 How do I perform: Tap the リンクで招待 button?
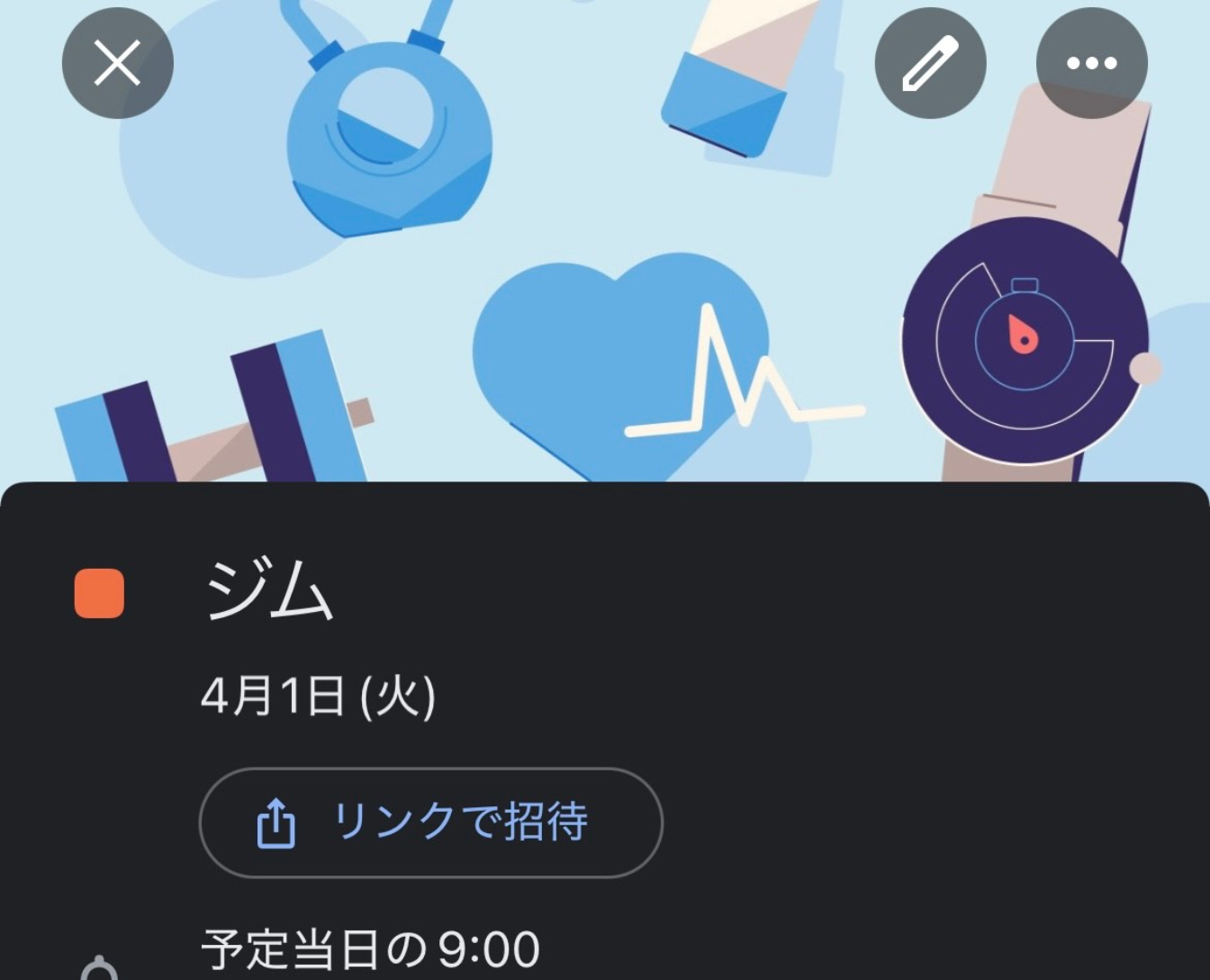[430, 823]
